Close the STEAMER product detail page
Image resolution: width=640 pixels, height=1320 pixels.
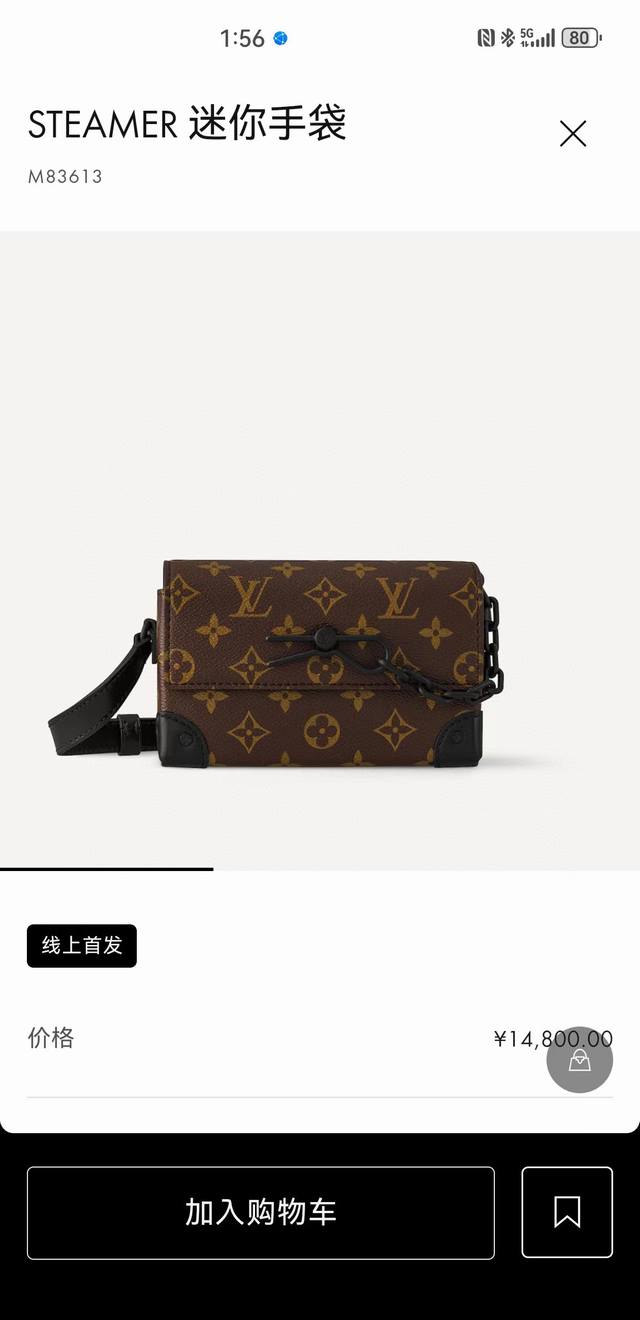click(x=573, y=134)
